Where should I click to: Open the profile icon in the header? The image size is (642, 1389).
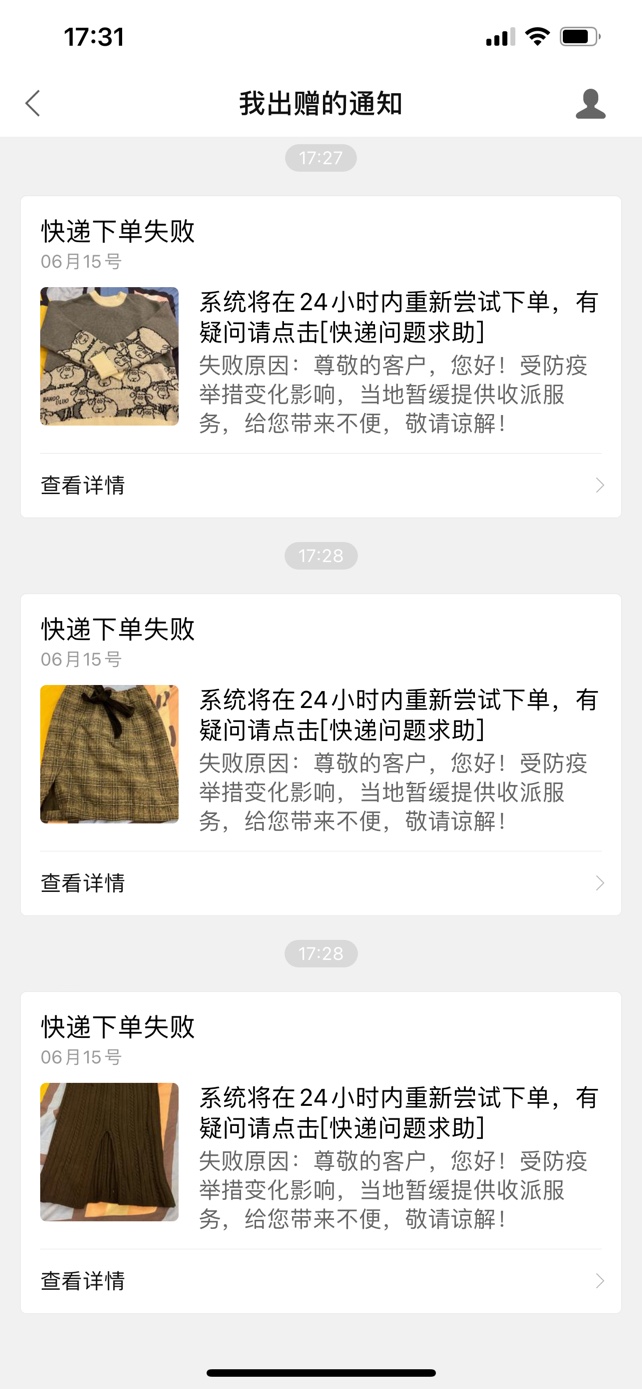590,104
